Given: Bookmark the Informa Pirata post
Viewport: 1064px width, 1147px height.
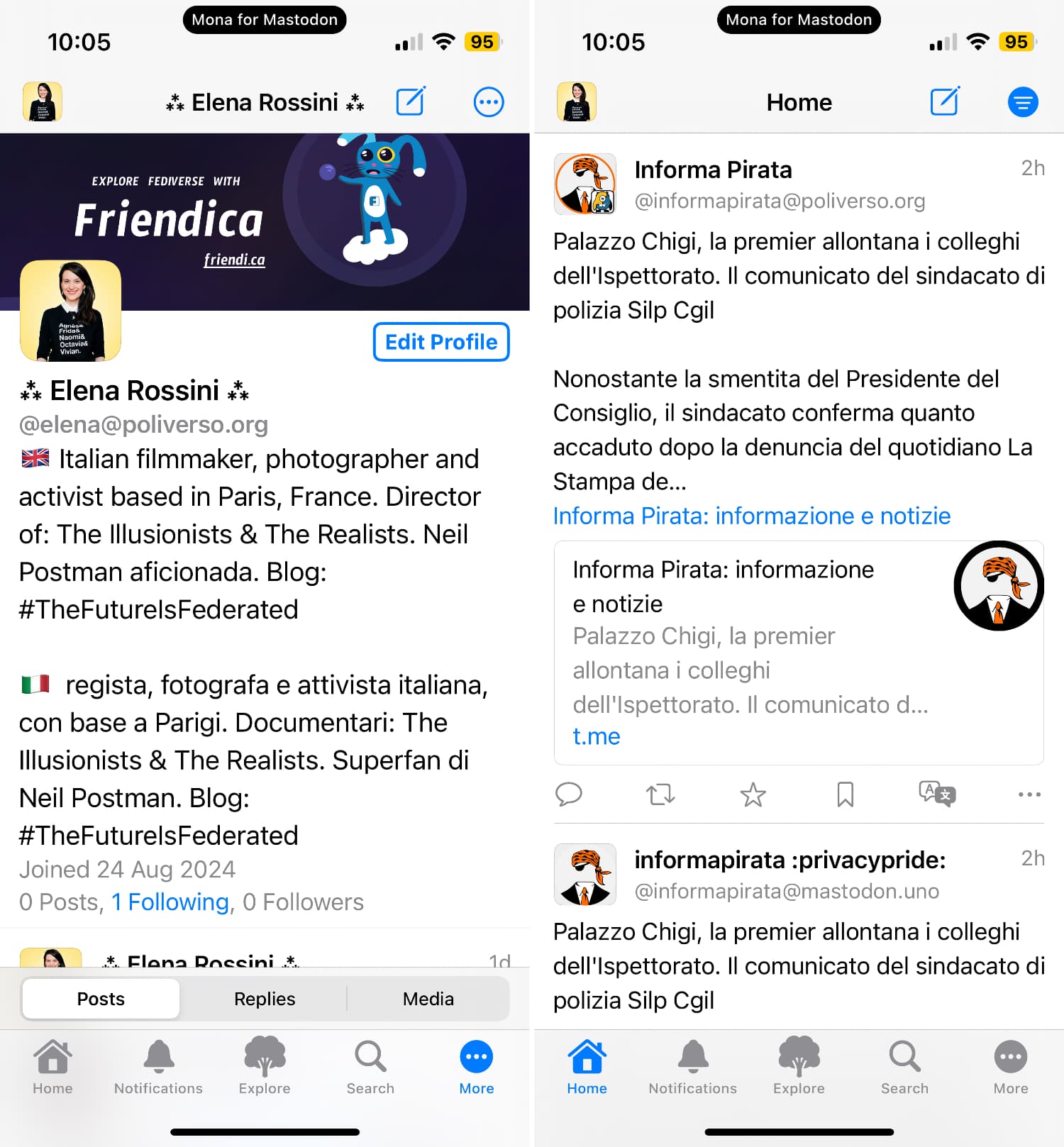Looking at the screenshot, I should (845, 794).
